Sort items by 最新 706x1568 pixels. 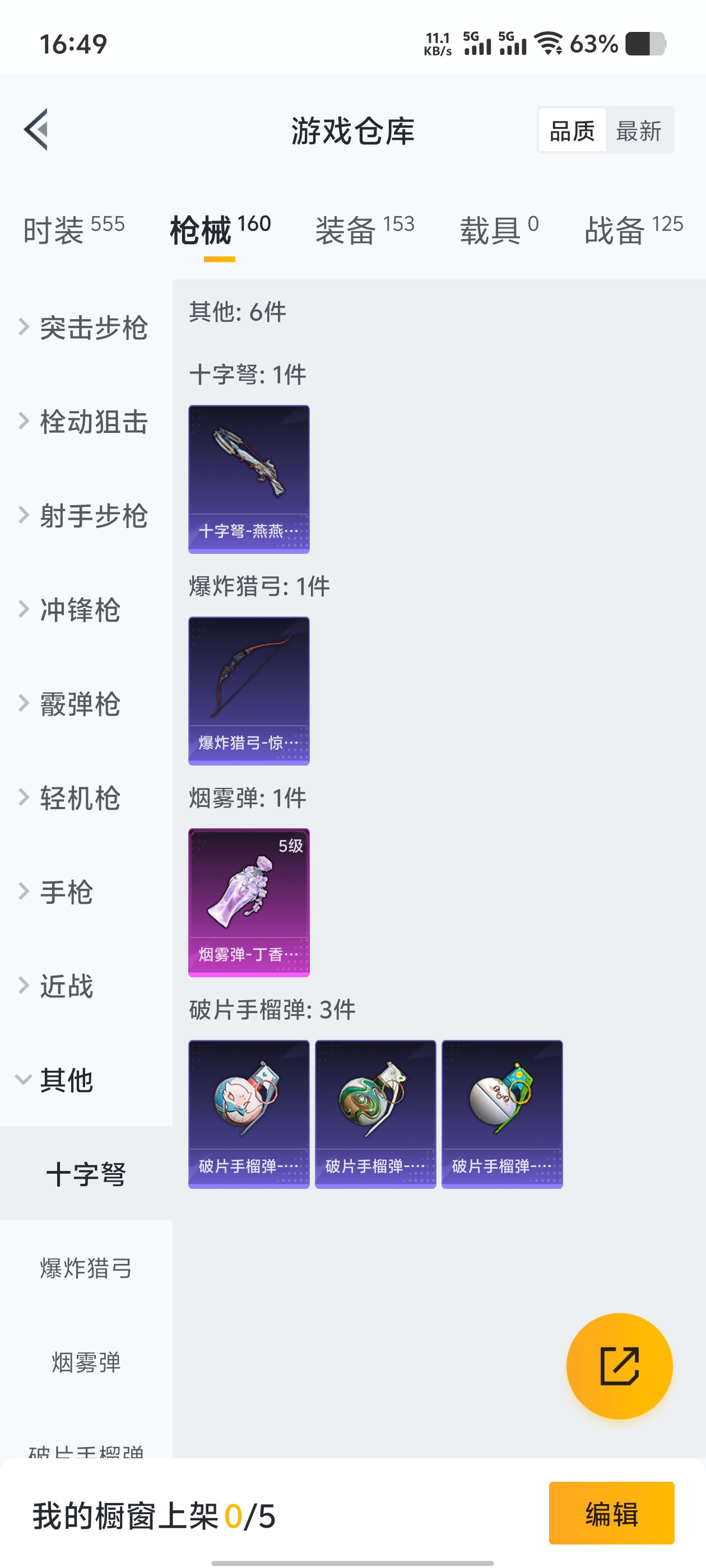coord(638,130)
